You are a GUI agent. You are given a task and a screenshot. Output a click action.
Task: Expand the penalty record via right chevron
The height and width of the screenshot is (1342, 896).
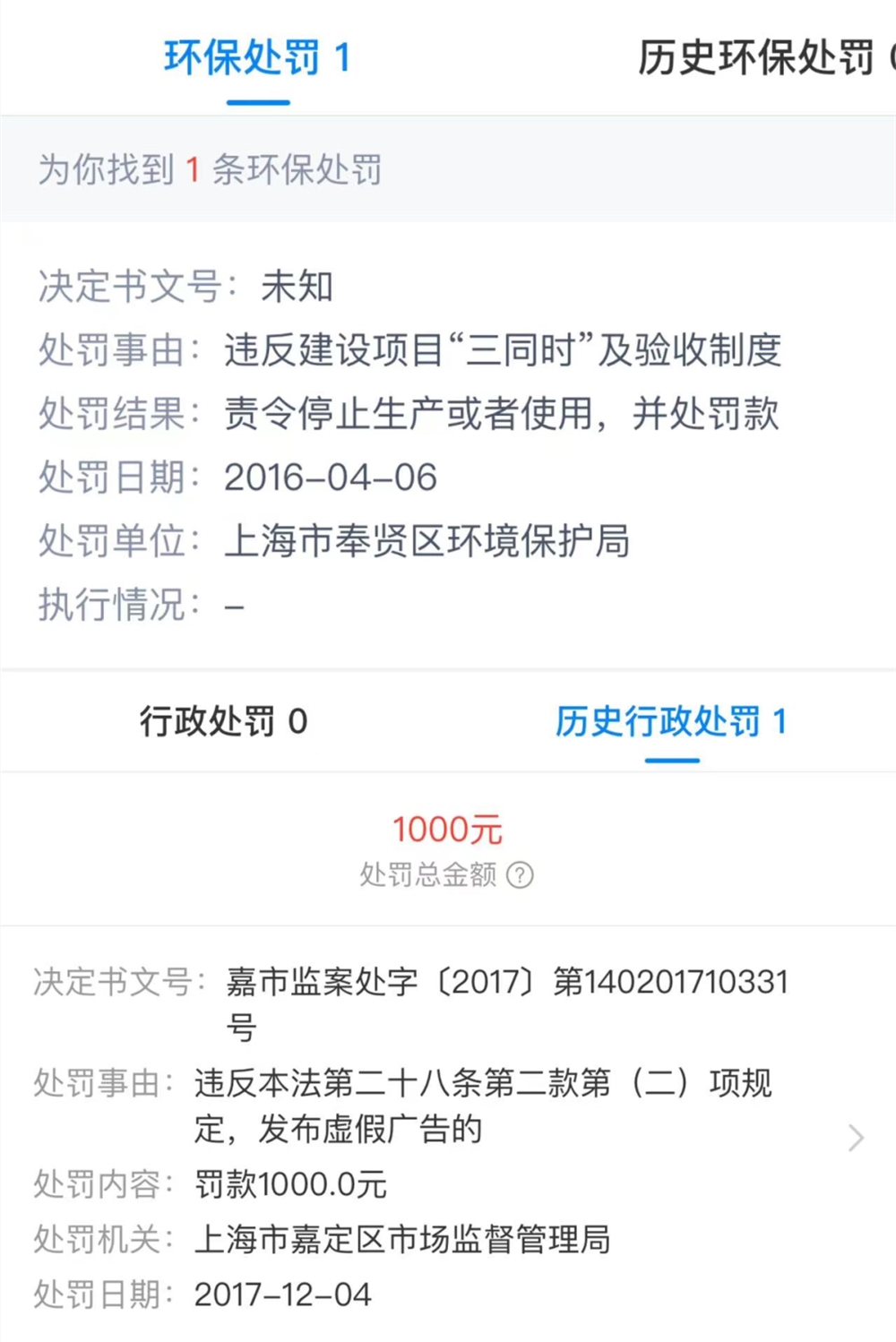854,1138
